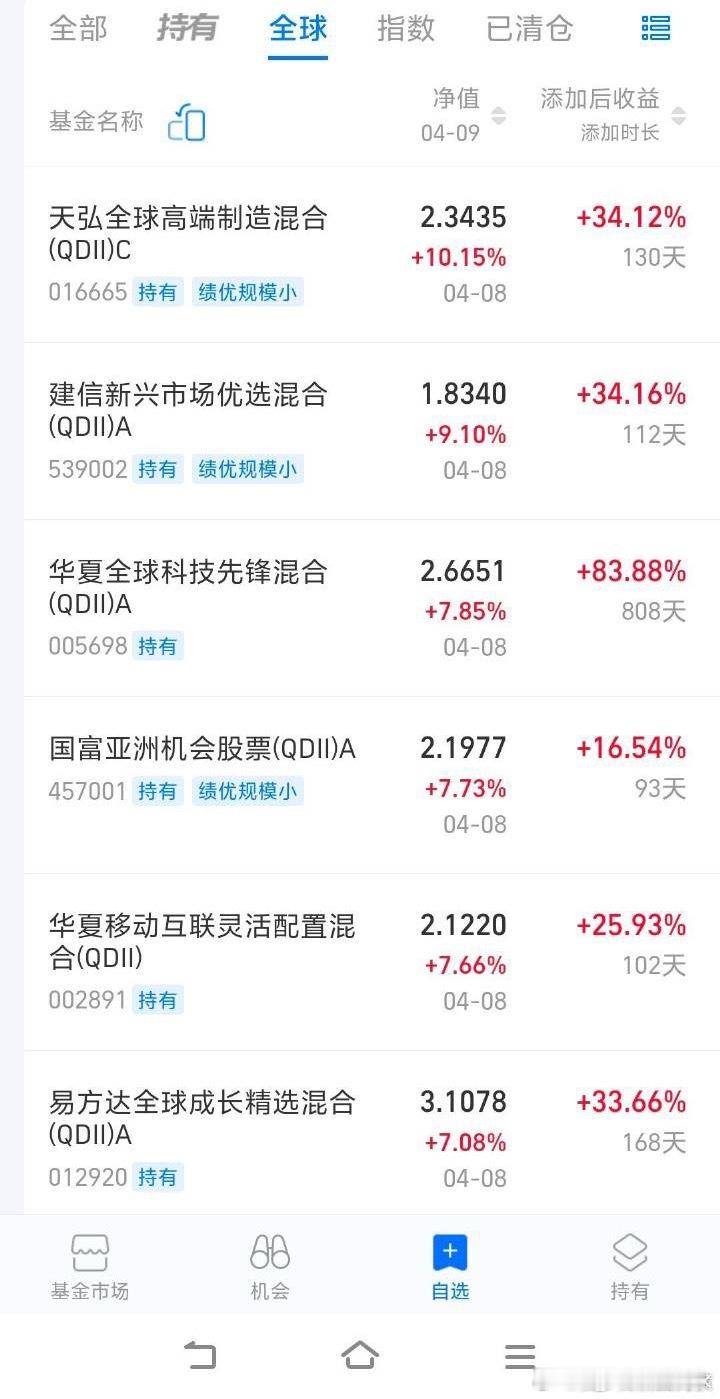Tap the Android home circle icon
The height and width of the screenshot is (1399, 720).
click(360, 1356)
